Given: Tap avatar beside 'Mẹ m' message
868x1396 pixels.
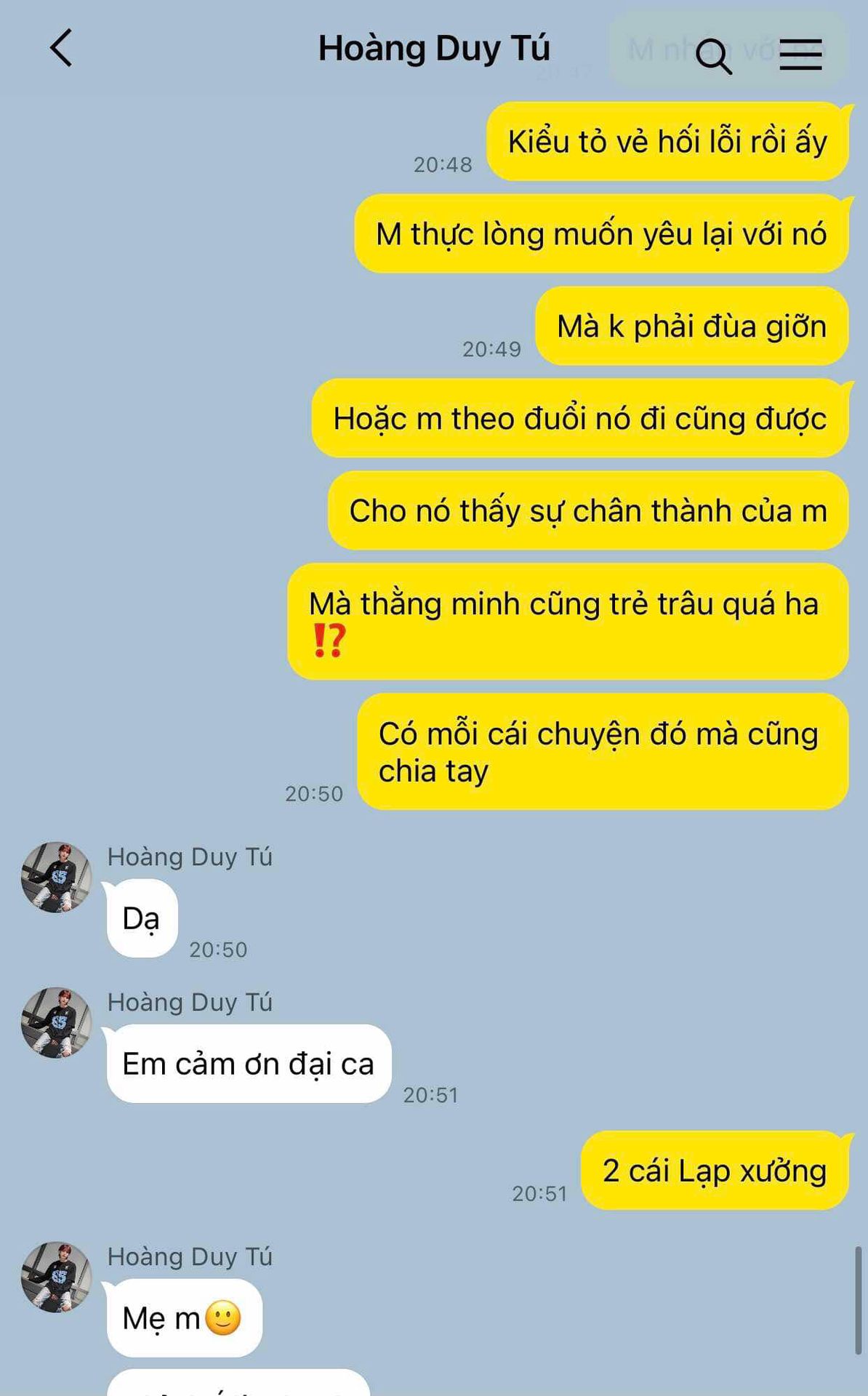Looking at the screenshot, I should point(56,1277).
